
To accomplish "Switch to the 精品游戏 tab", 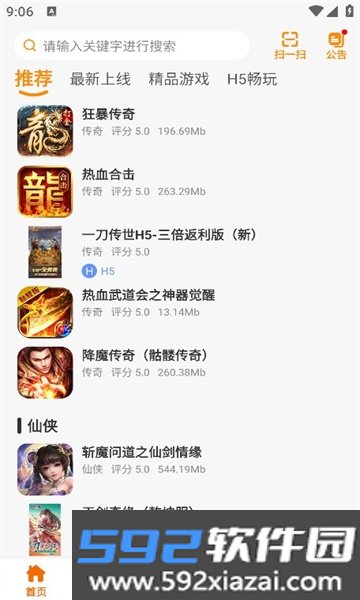I will (x=179, y=80).
